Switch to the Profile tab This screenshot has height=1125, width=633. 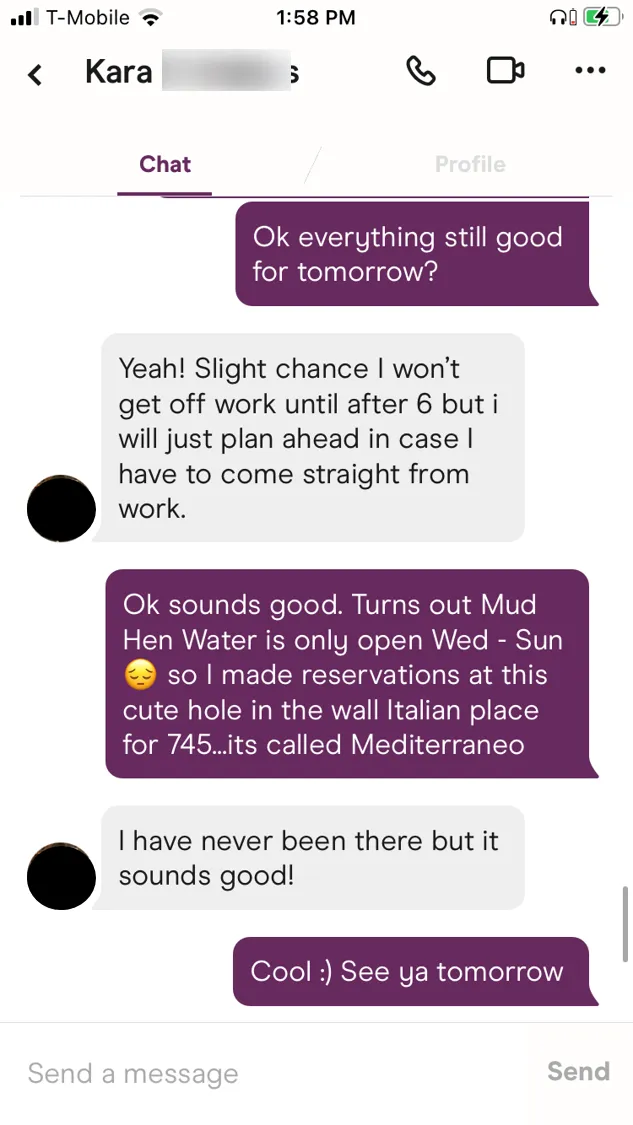pyautogui.click(x=470, y=165)
